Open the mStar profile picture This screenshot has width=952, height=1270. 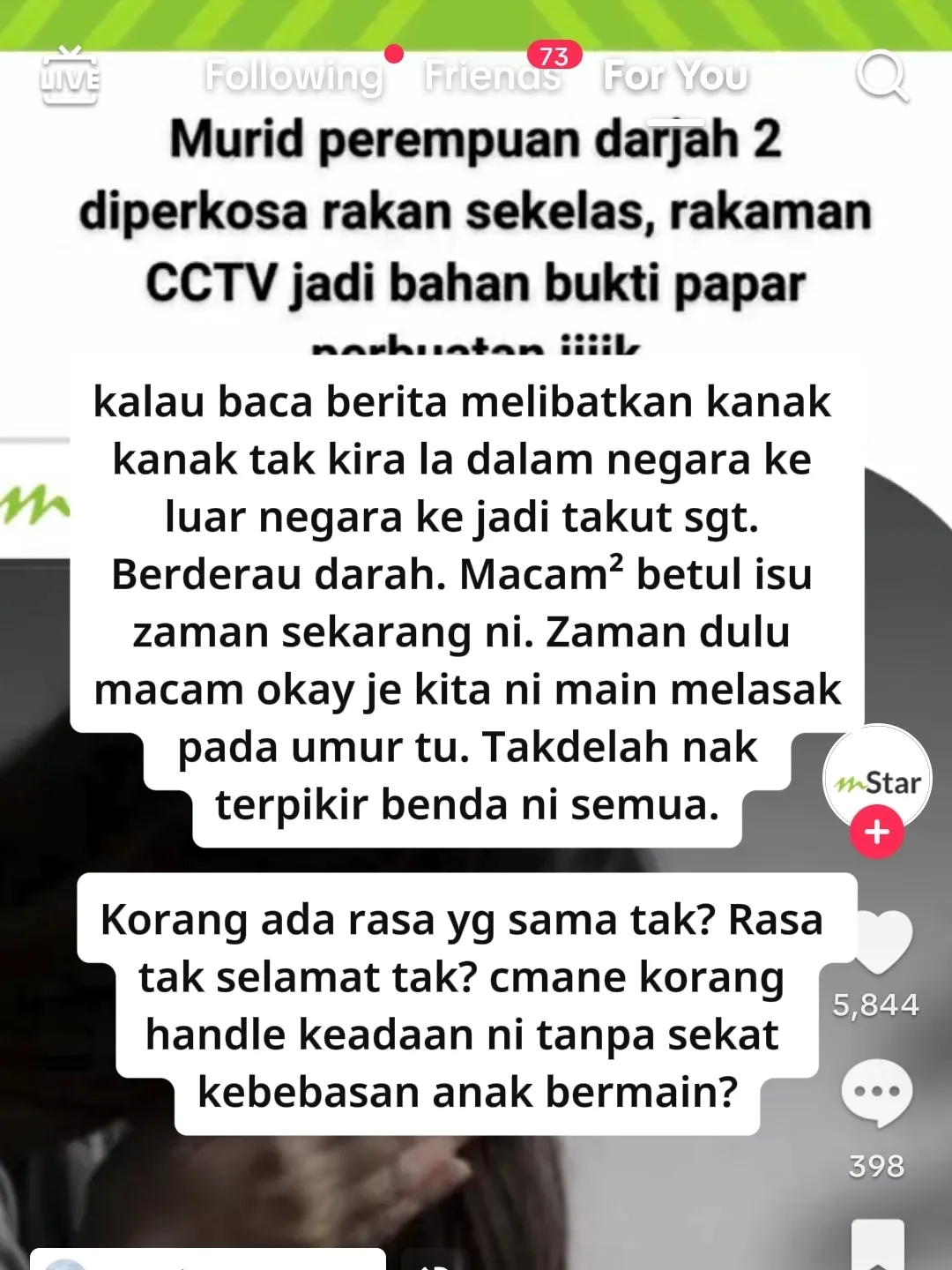(877, 779)
